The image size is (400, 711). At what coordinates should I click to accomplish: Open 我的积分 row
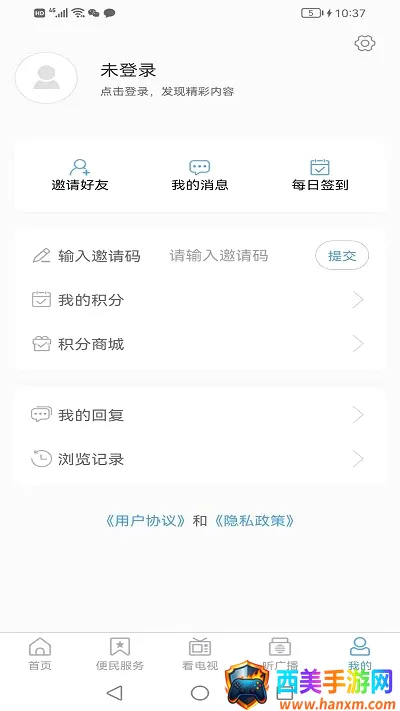tap(200, 300)
